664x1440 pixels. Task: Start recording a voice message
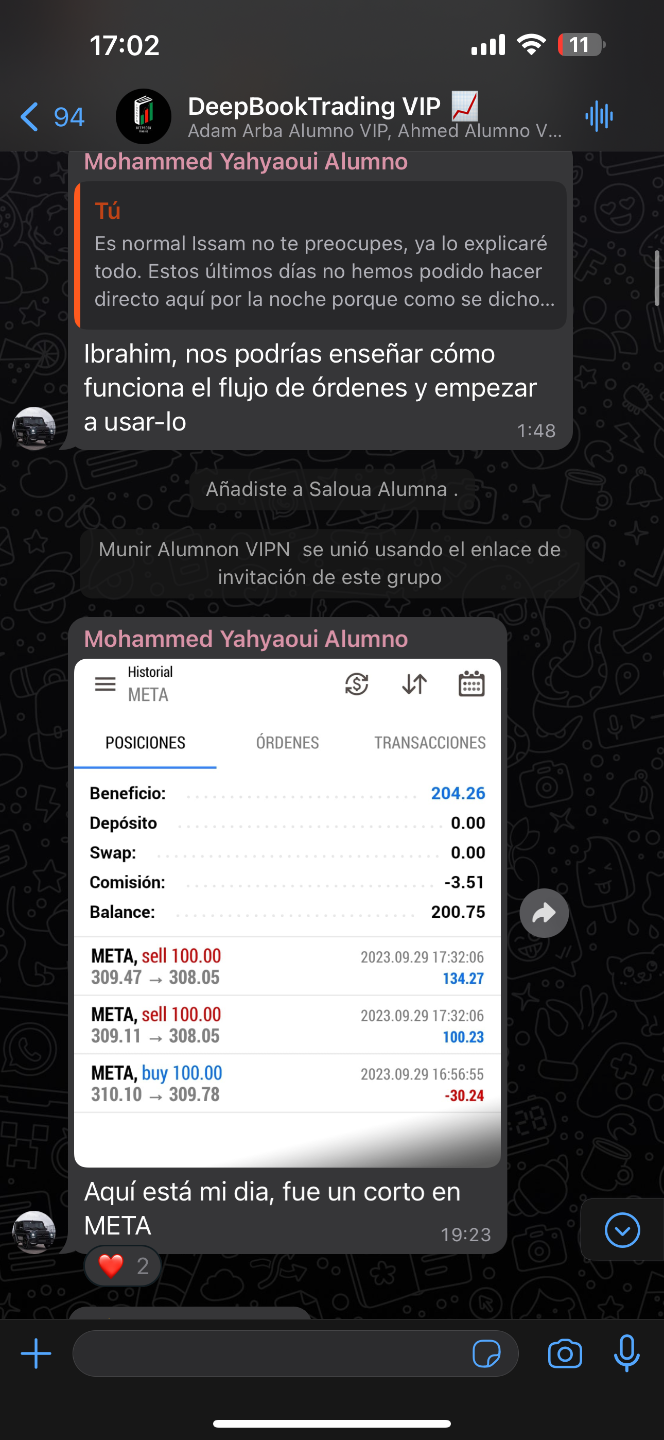(626, 1355)
